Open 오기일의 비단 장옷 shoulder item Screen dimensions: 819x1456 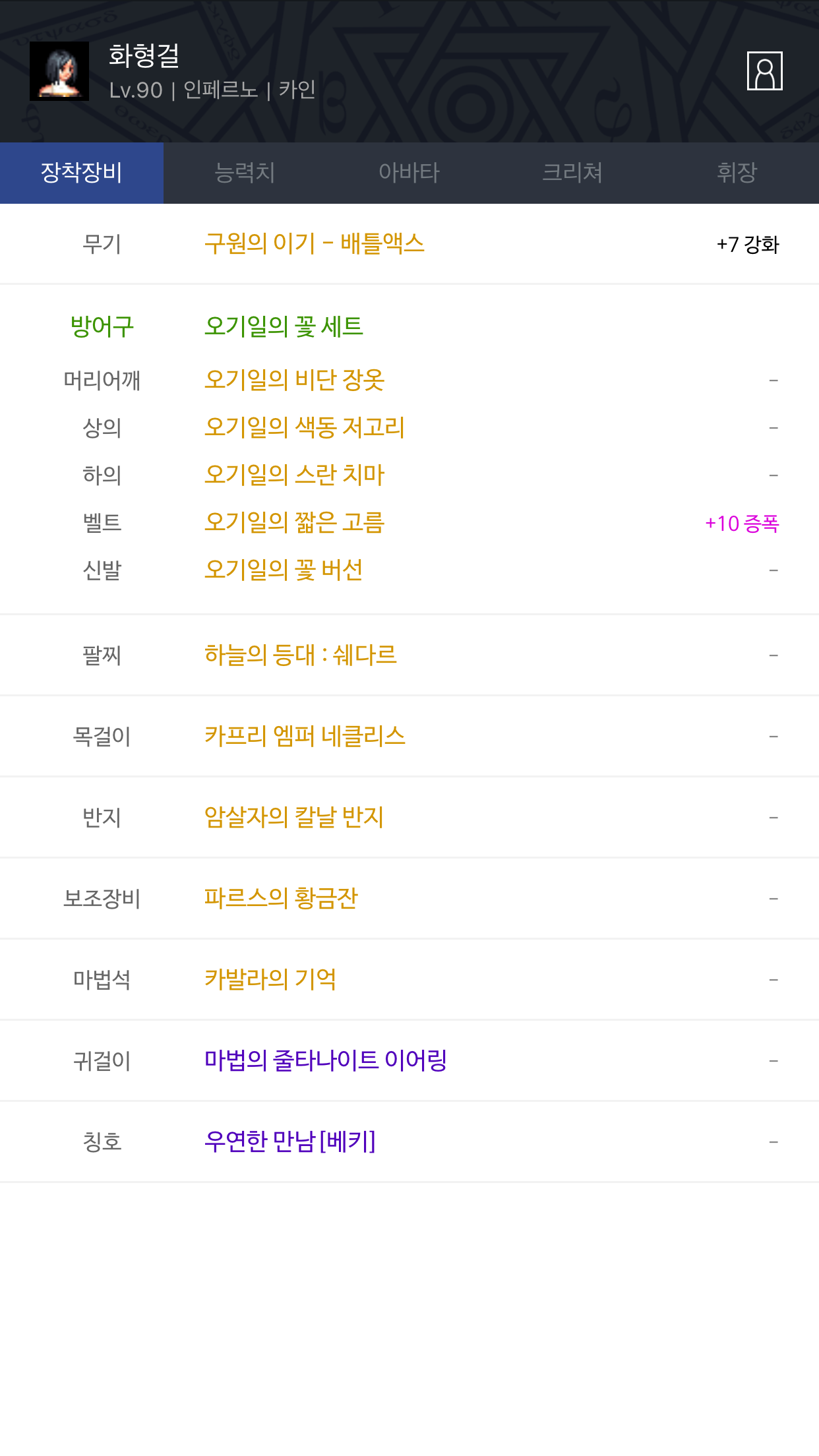pos(295,380)
